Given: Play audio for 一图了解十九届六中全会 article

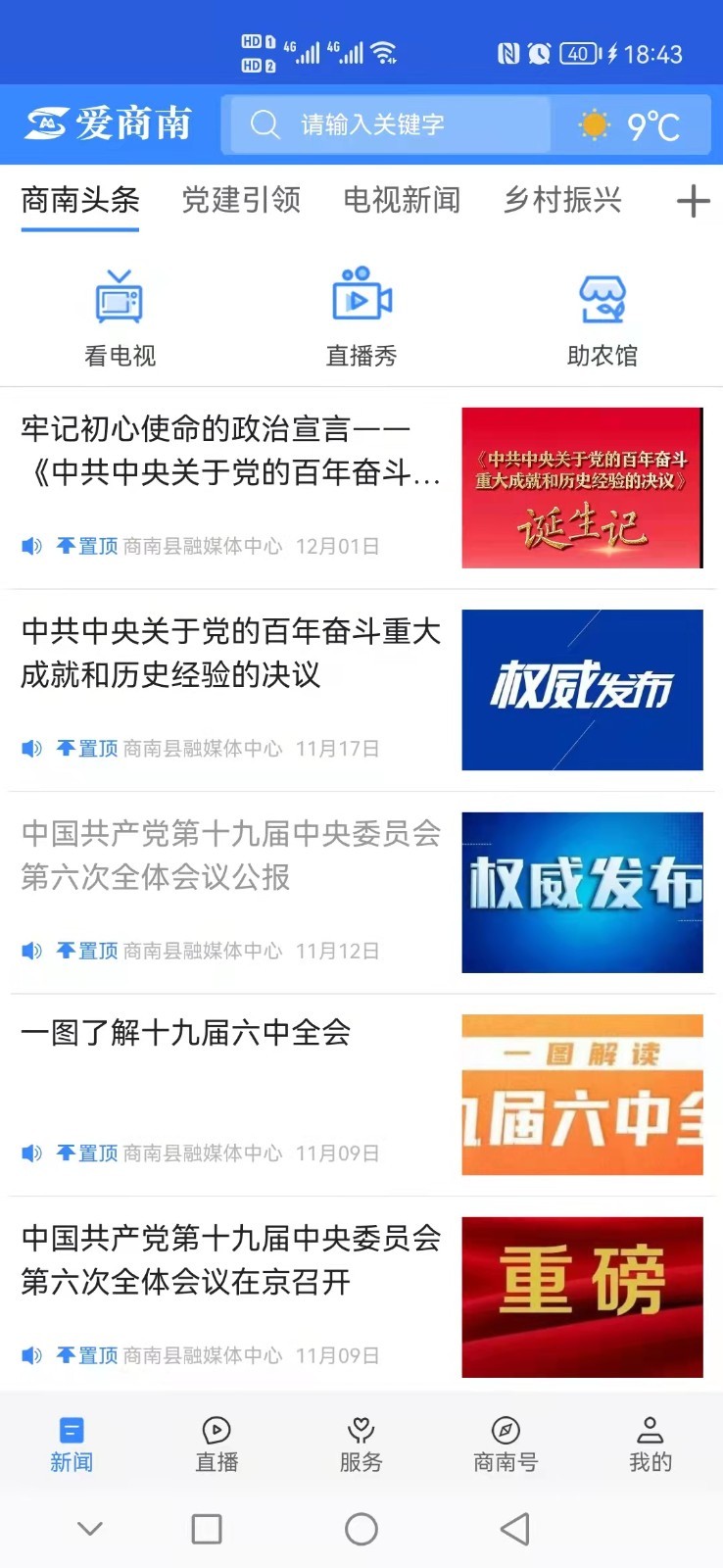Looking at the screenshot, I should (x=31, y=1153).
